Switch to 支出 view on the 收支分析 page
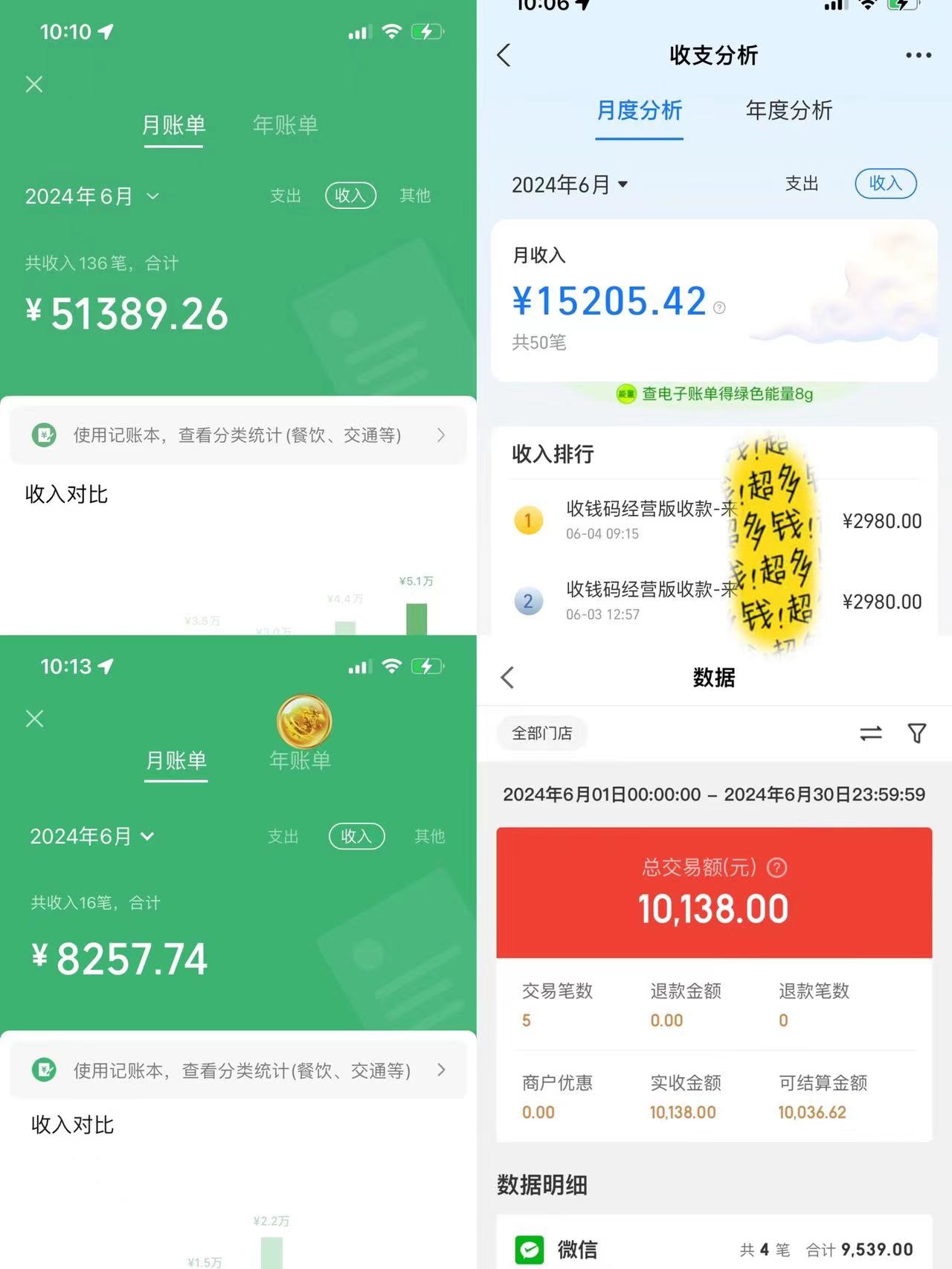This screenshot has height=1269, width=952. [802, 184]
